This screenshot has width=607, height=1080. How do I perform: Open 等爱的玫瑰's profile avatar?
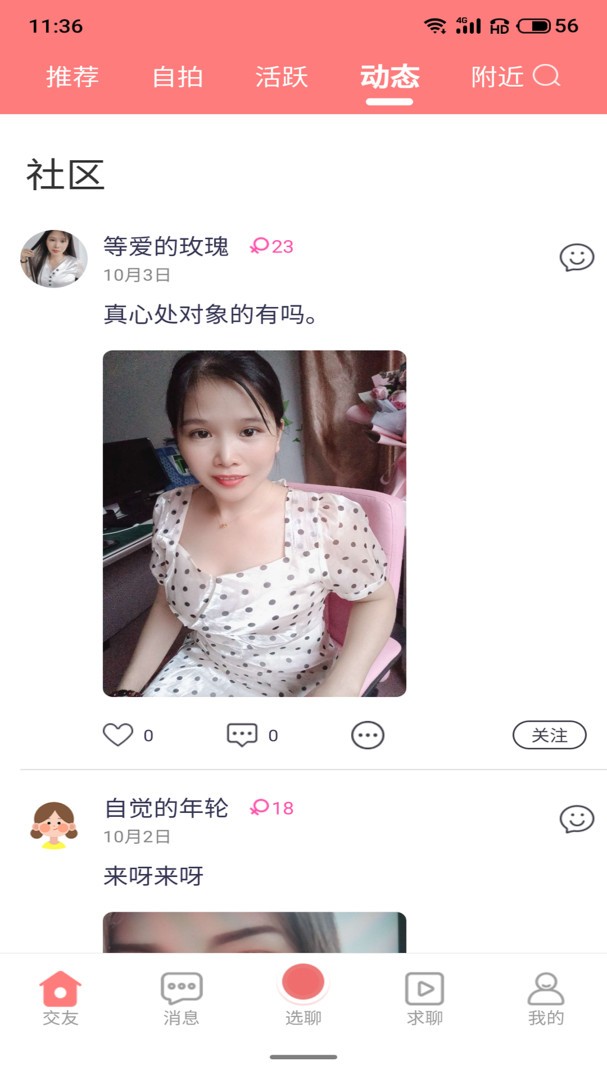click(x=53, y=259)
